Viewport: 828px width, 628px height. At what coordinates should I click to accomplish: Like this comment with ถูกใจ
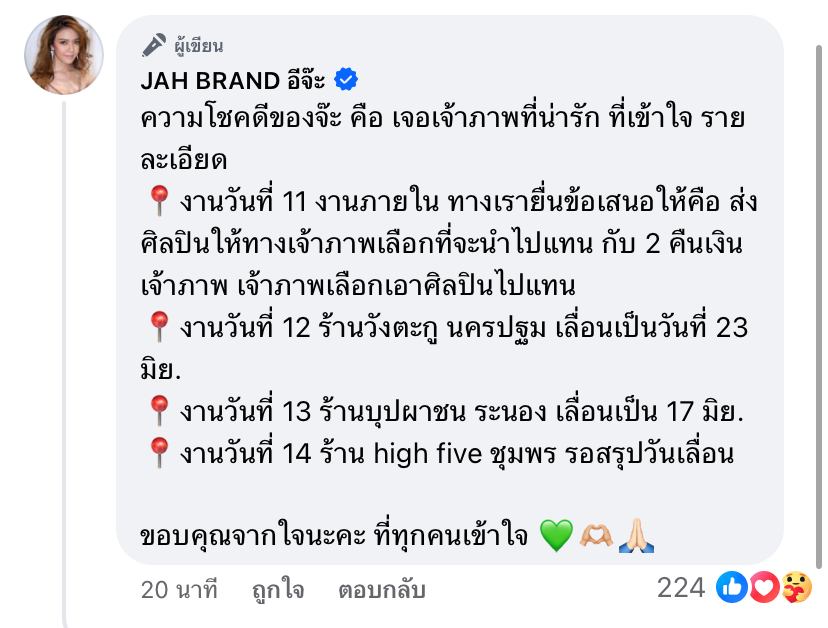[278, 590]
